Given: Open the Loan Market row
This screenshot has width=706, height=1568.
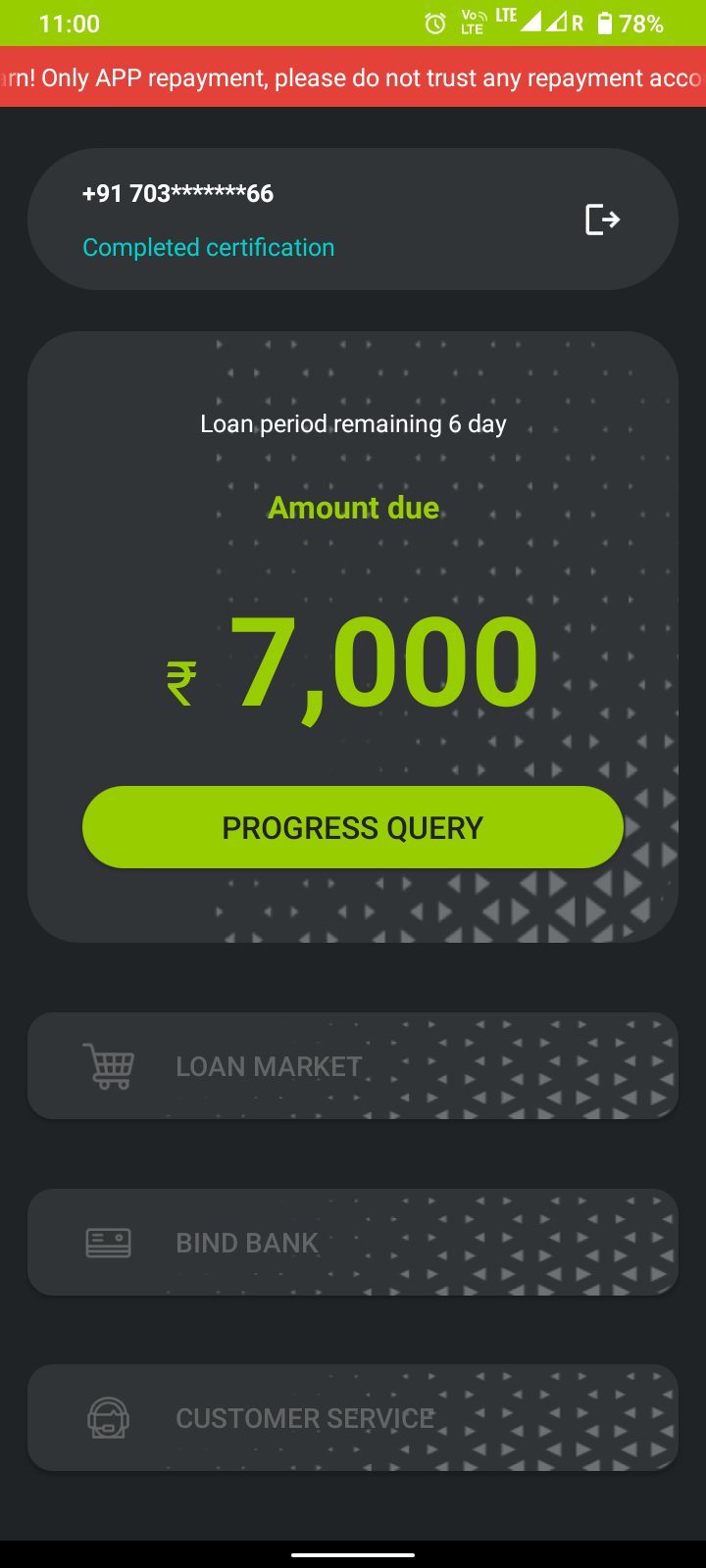Looking at the screenshot, I should tap(353, 1066).
